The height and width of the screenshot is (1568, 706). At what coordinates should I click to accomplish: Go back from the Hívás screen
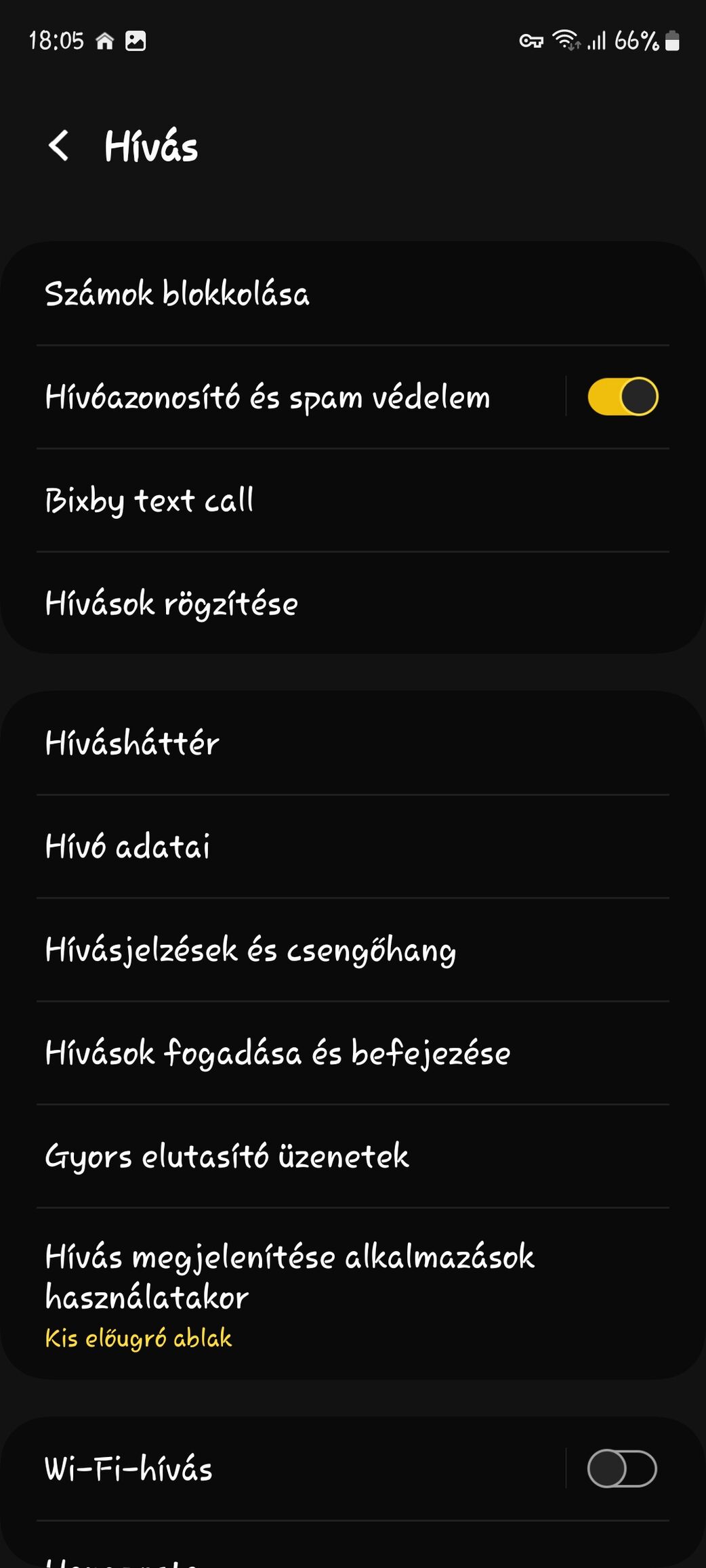click(59, 146)
